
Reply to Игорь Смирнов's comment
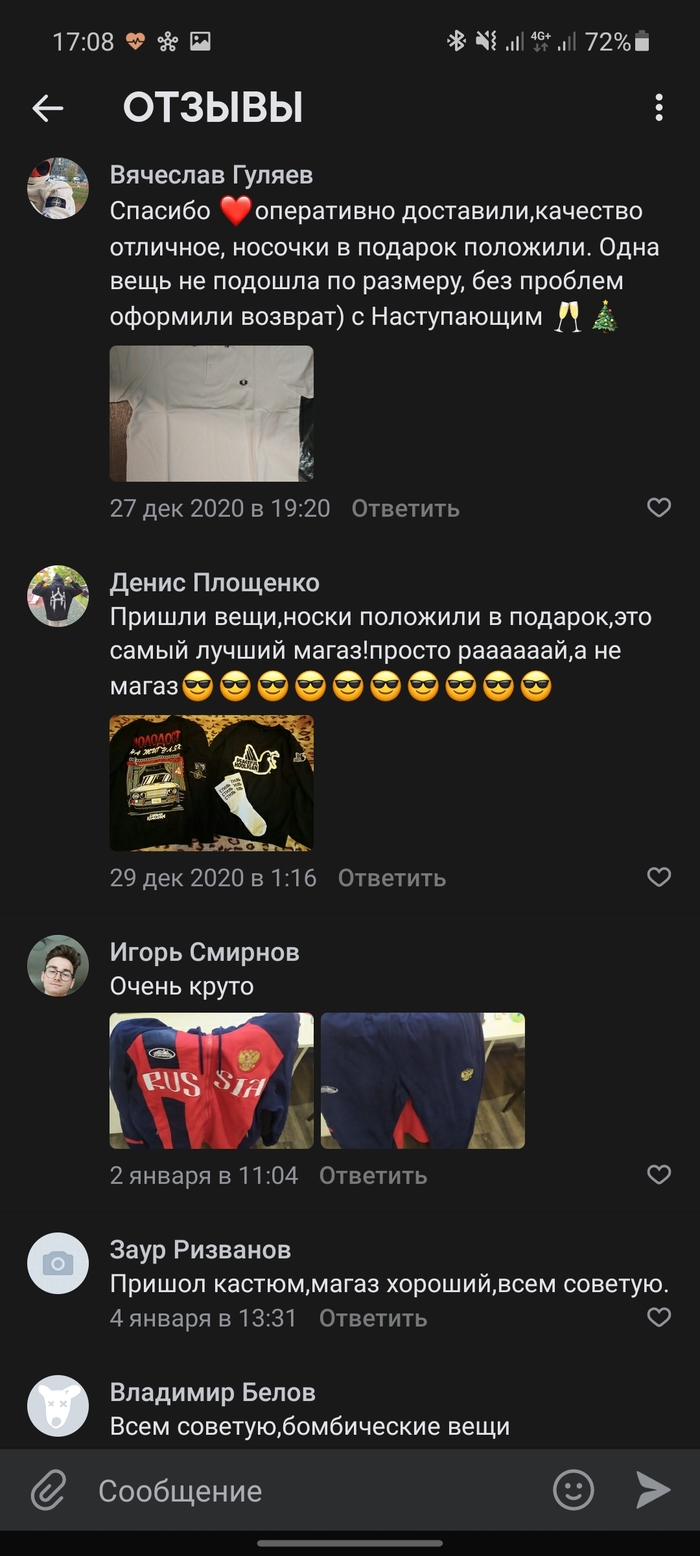tap(372, 1175)
